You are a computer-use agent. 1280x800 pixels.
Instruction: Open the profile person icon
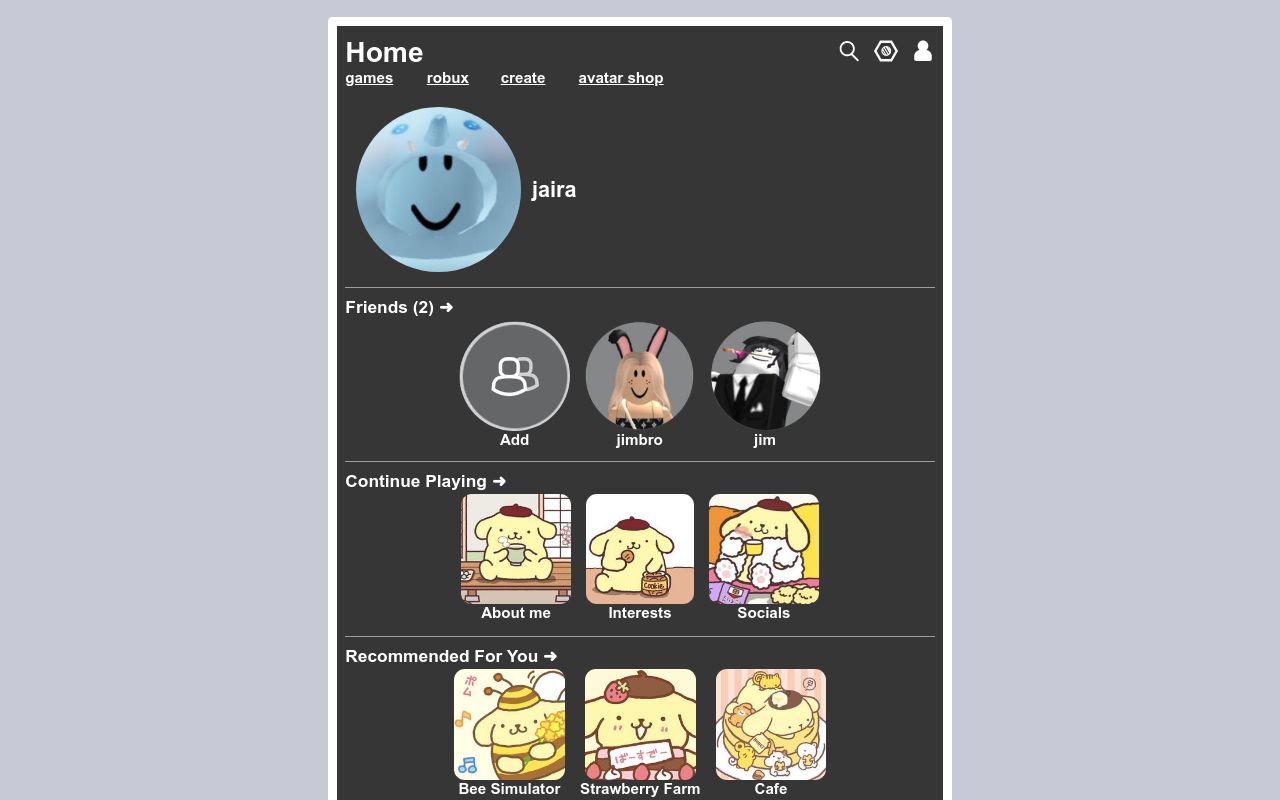(x=923, y=51)
